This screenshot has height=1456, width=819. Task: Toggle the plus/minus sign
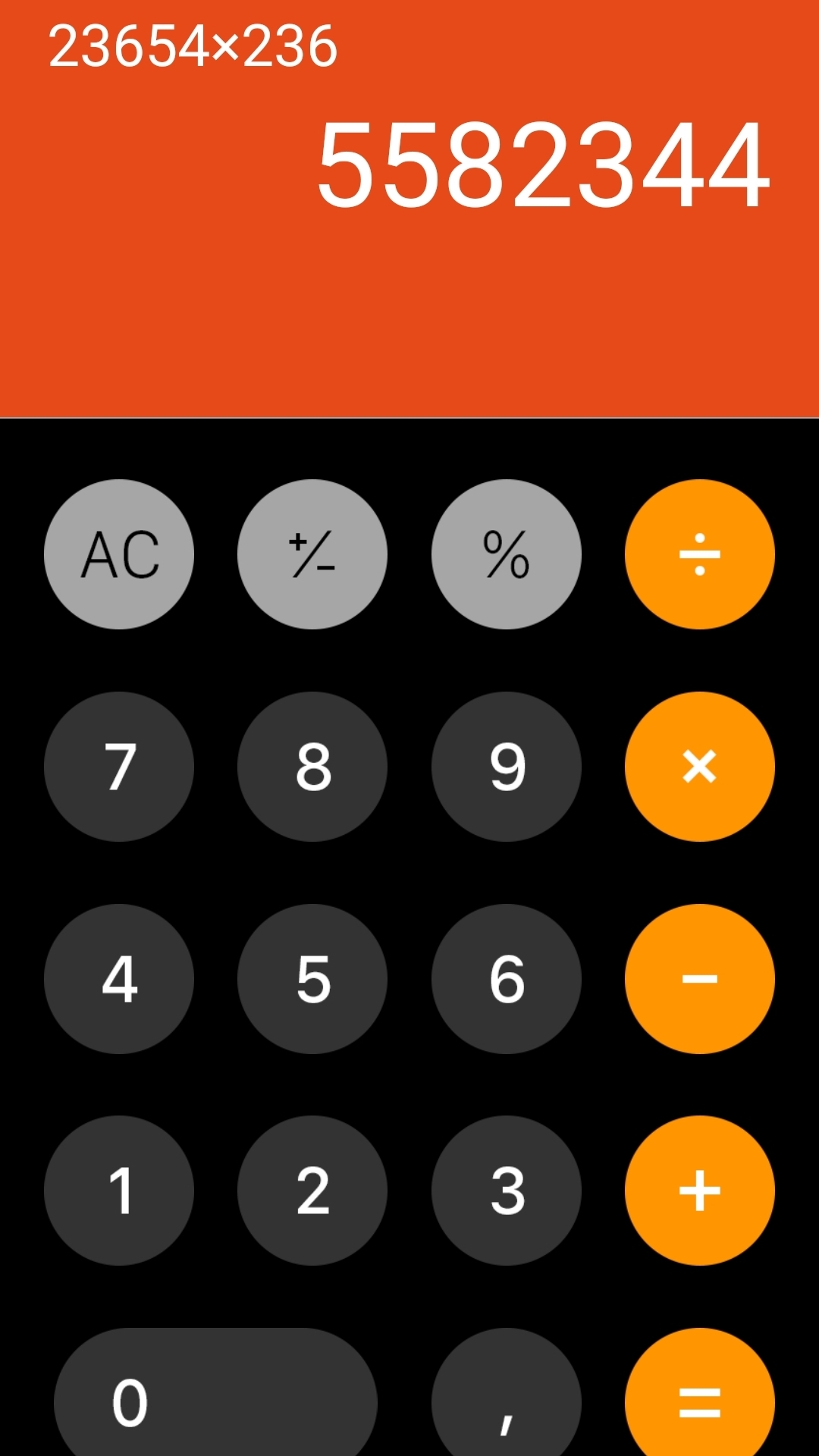[312, 554]
